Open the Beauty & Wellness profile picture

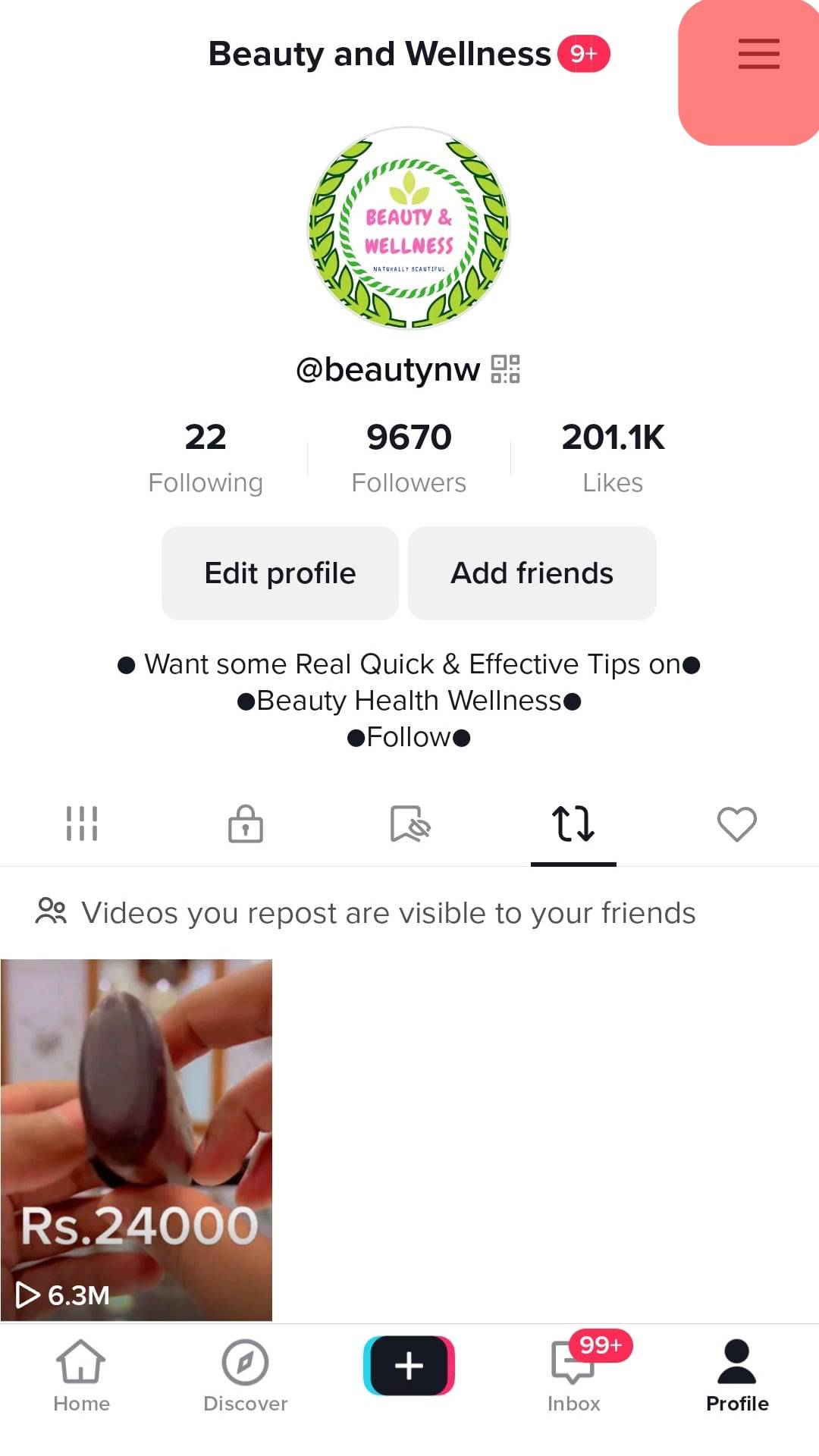pos(409,227)
